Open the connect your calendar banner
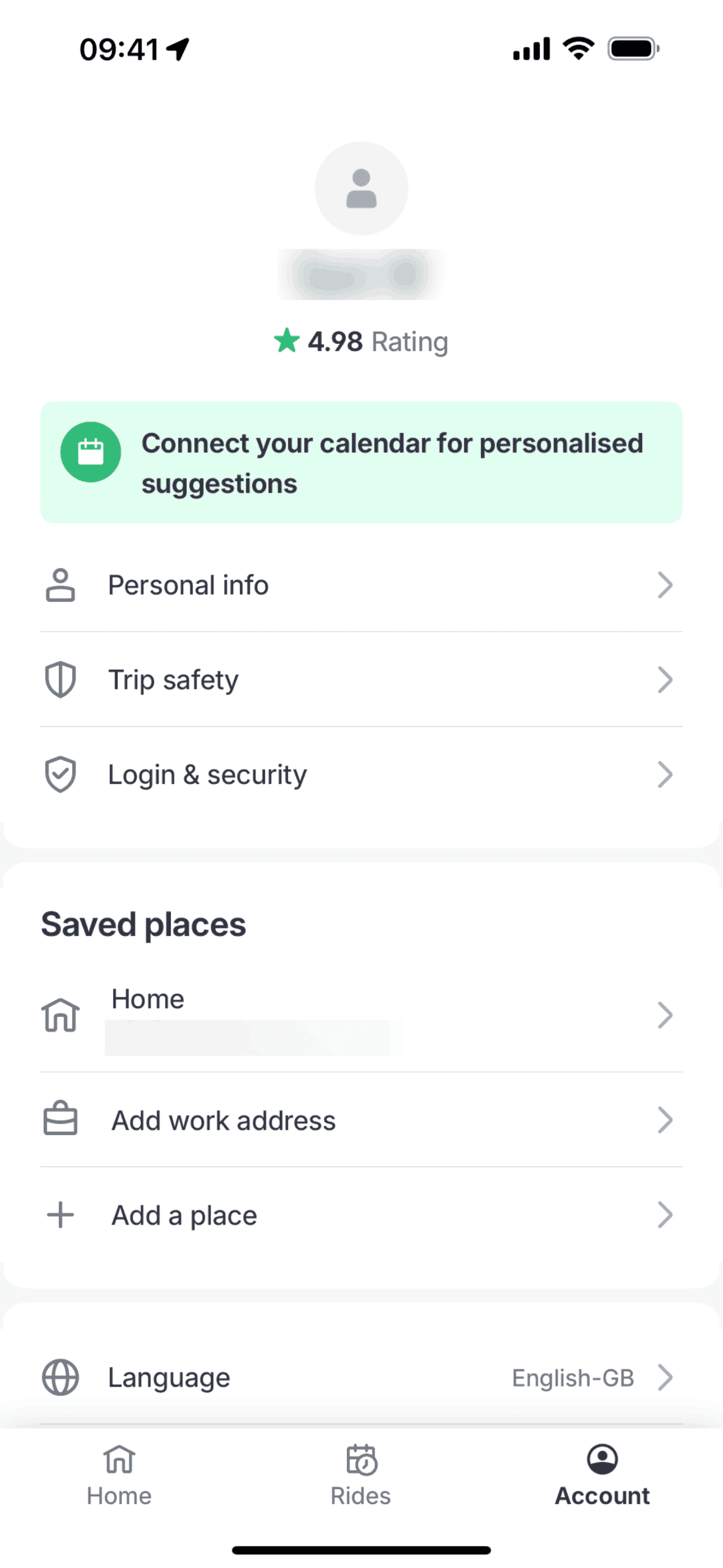Image resolution: width=723 pixels, height=1568 pixels. coord(361,462)
